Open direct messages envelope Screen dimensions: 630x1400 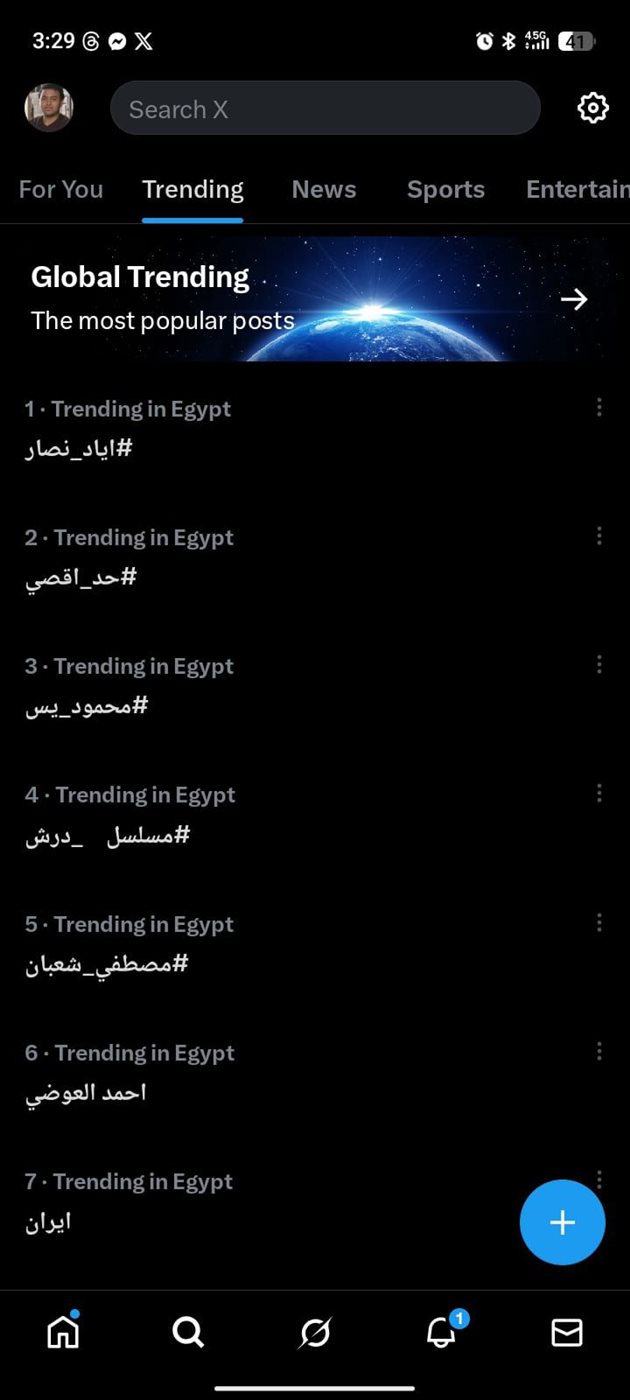pyautogui.click(x=567, y=1332)
